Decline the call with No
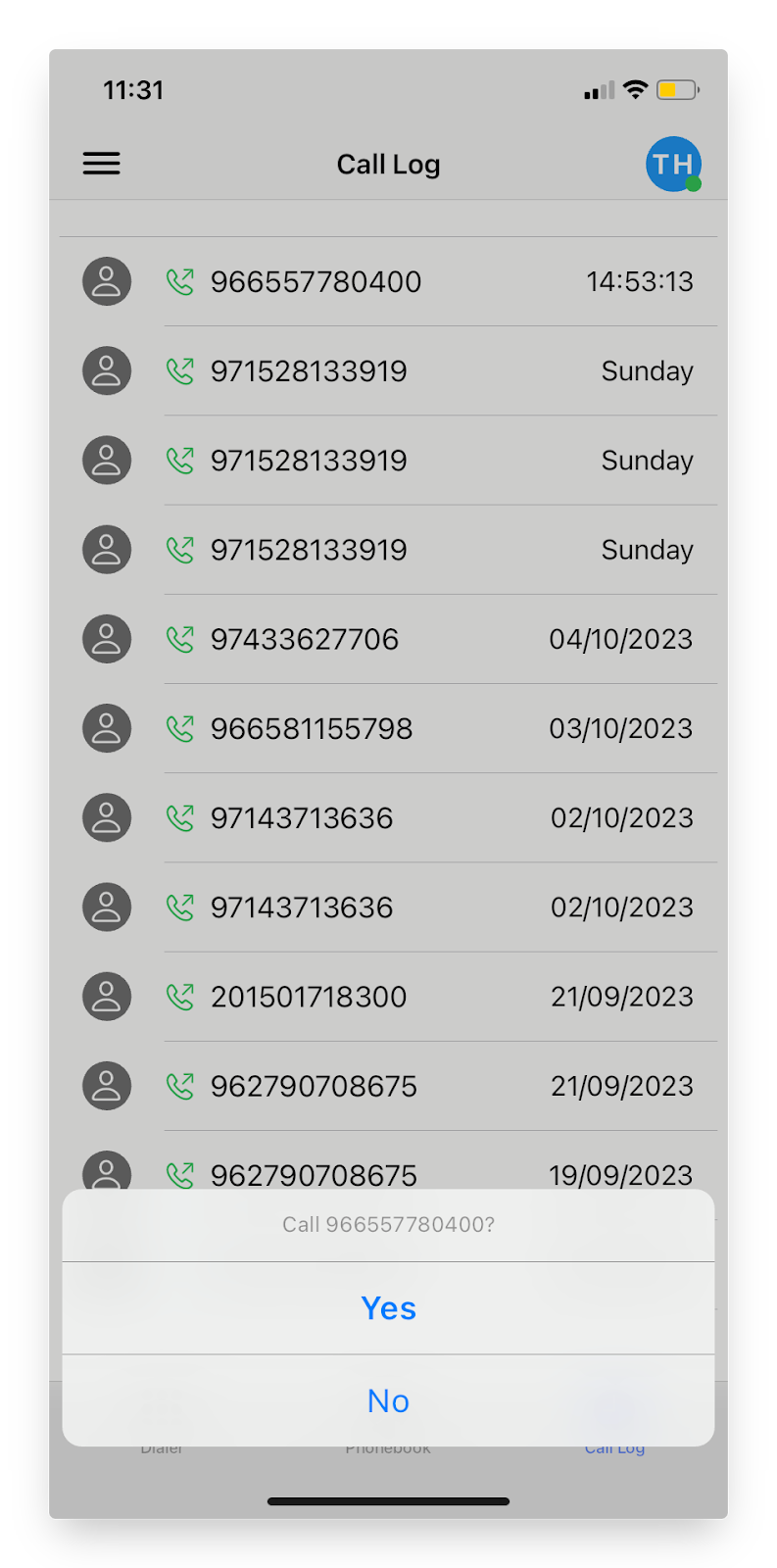 (x=388, y=1401)
